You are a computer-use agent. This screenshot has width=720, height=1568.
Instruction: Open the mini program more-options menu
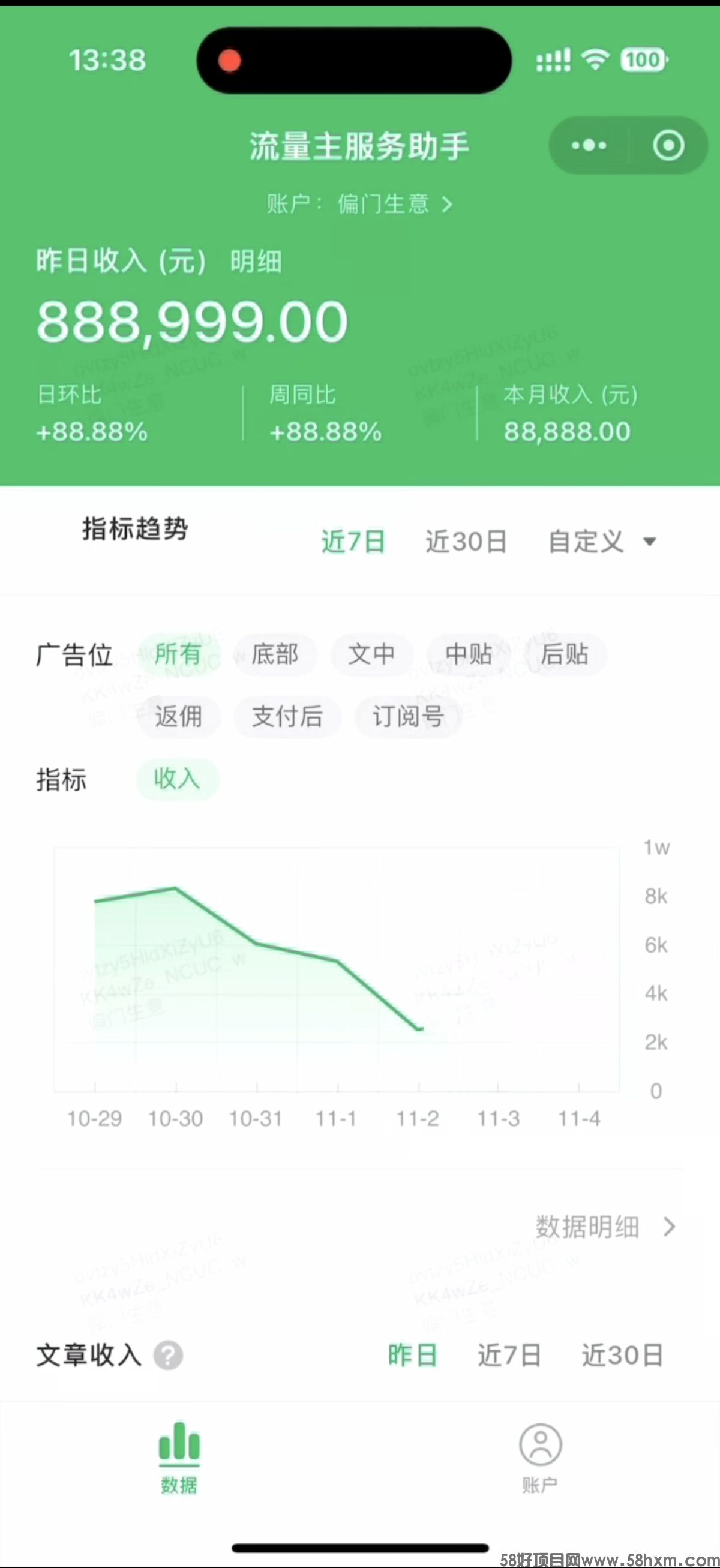click(589, 146)
